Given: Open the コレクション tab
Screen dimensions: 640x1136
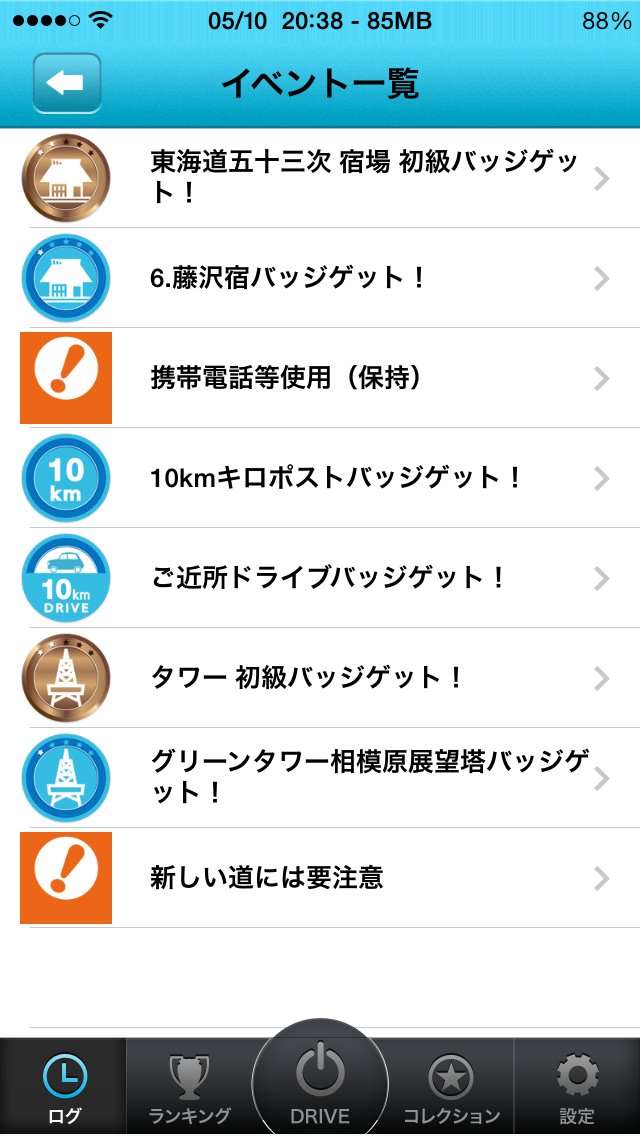Looking at the screenshot, I should [451, 1088].
